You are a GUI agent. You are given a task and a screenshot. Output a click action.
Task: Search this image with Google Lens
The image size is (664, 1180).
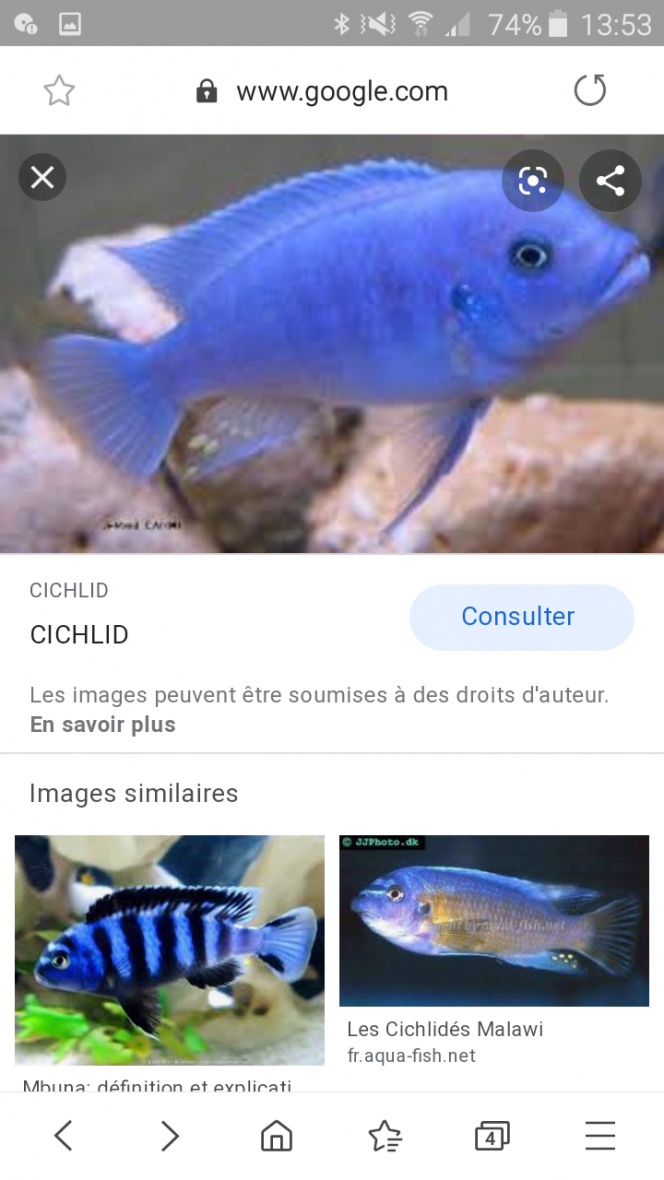click(x=532, y=181)
